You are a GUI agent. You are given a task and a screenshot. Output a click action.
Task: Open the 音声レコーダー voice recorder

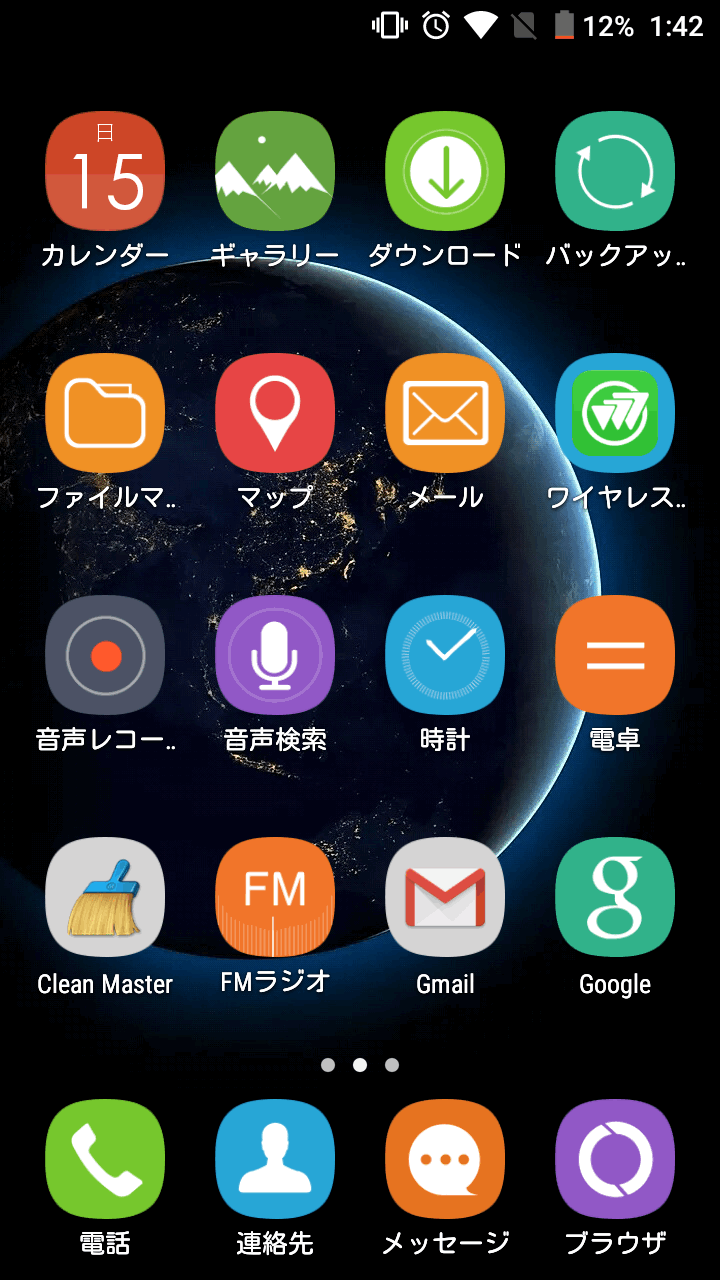pyautogui.click(x=105, y=655)
